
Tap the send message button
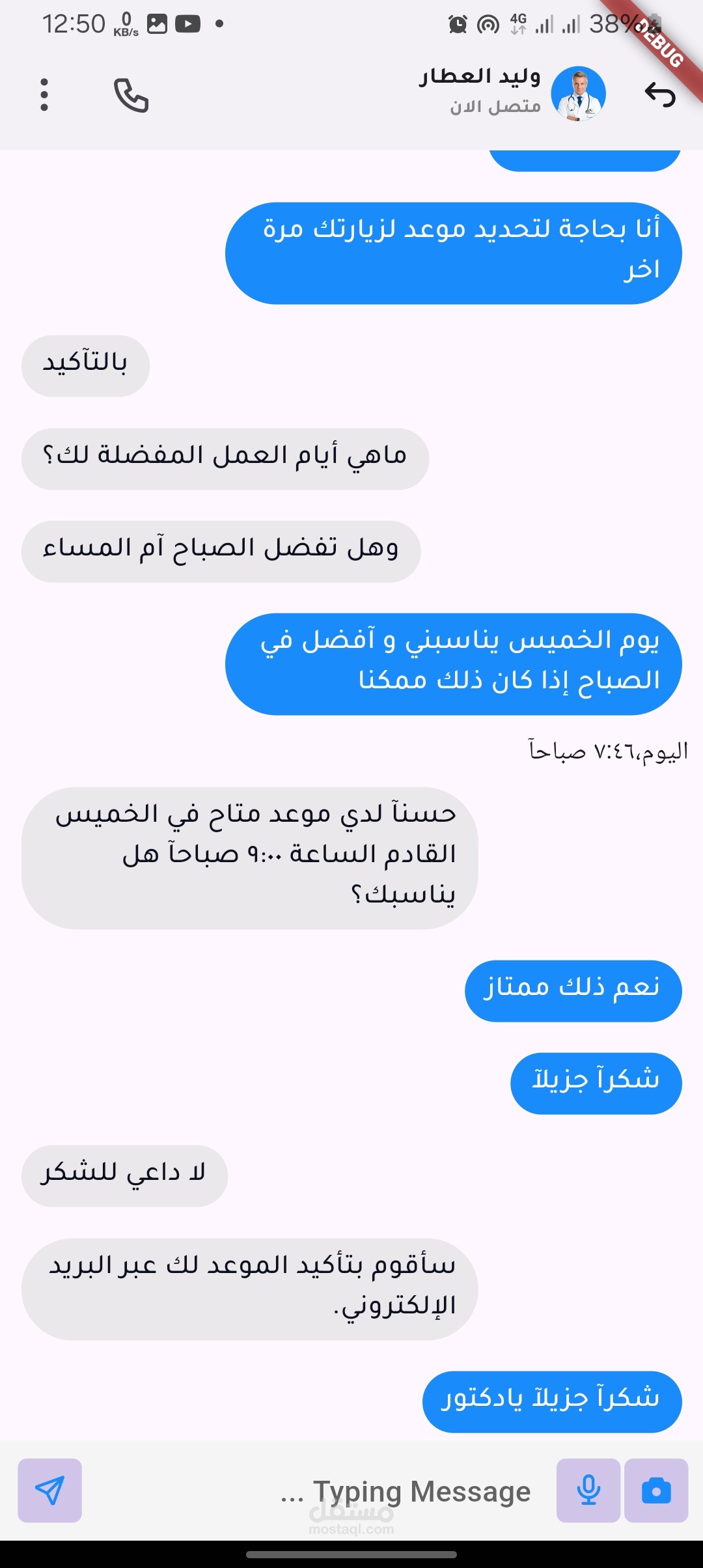[x=49, y=1491]
